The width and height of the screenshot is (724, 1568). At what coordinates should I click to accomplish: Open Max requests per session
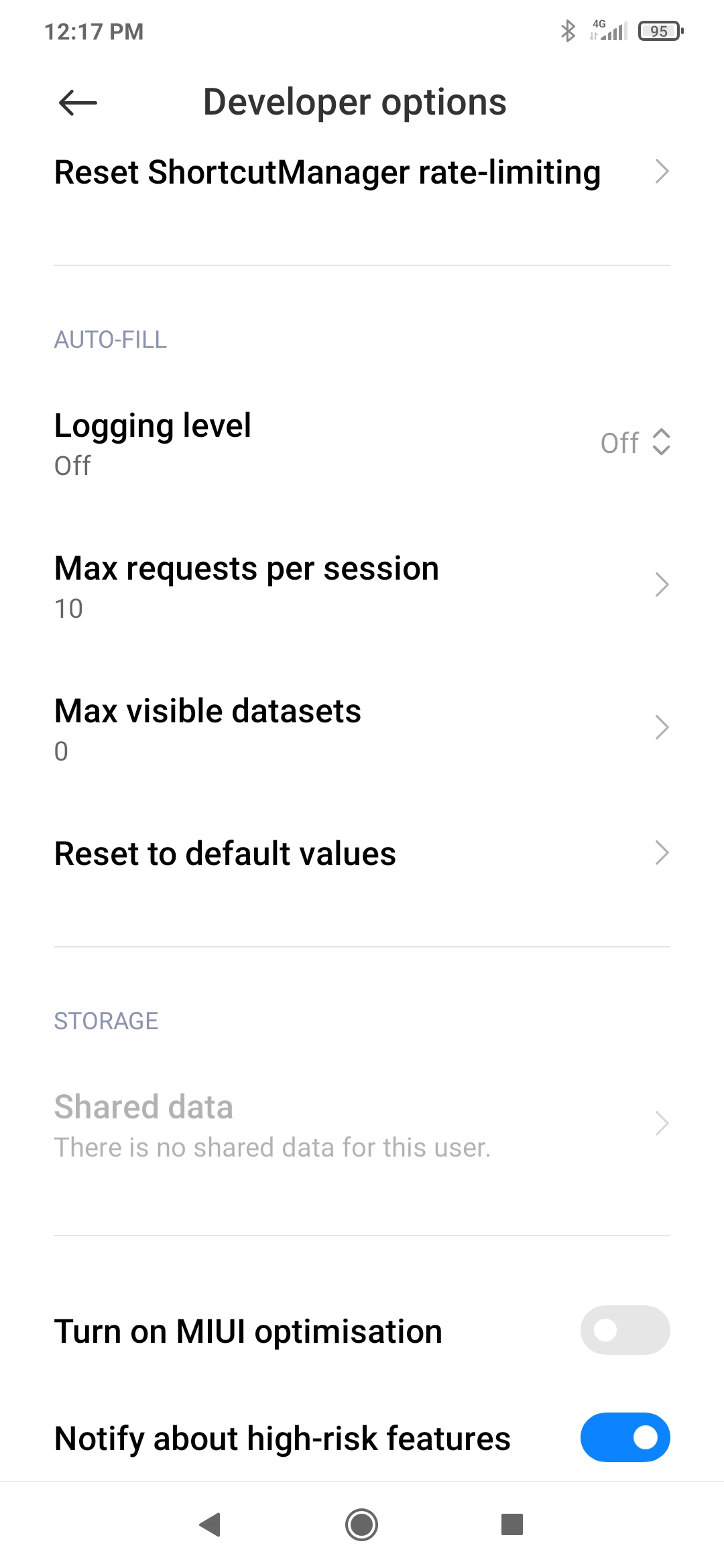pos(362,586)
